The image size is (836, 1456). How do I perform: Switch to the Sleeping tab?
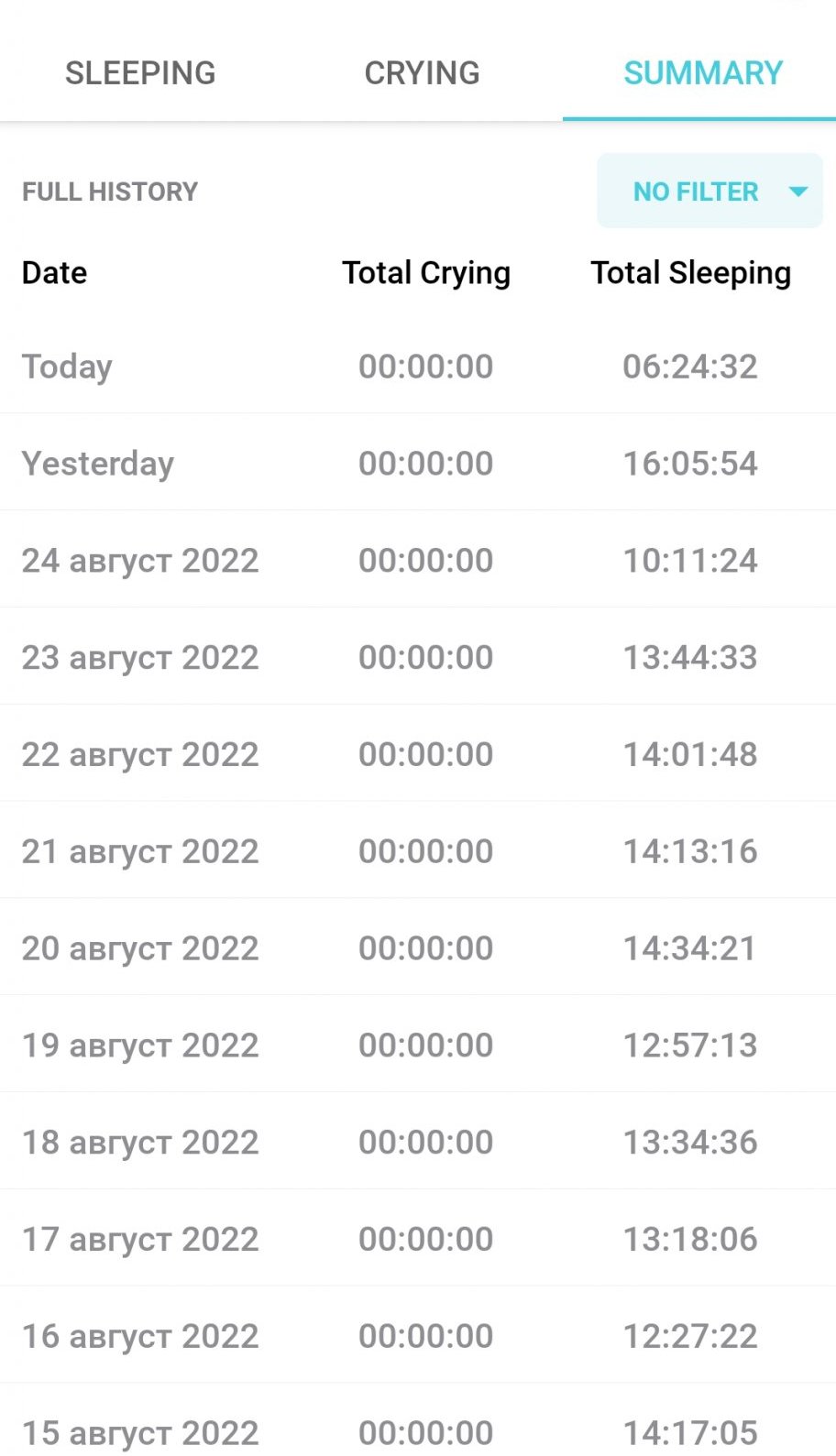(140, 73)
